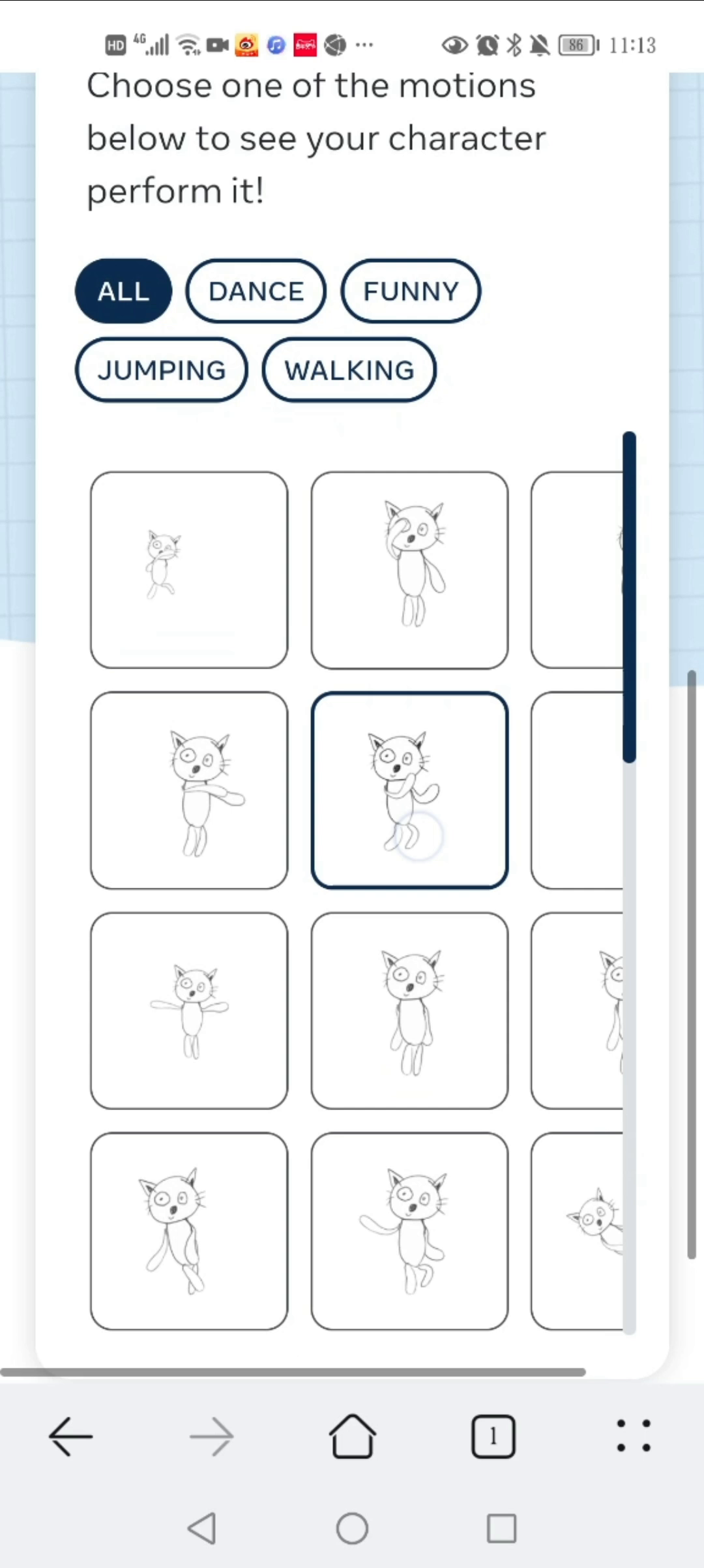Go back in the browser
Viewport: 704px width, 1568px height.
coord(70,1436)
